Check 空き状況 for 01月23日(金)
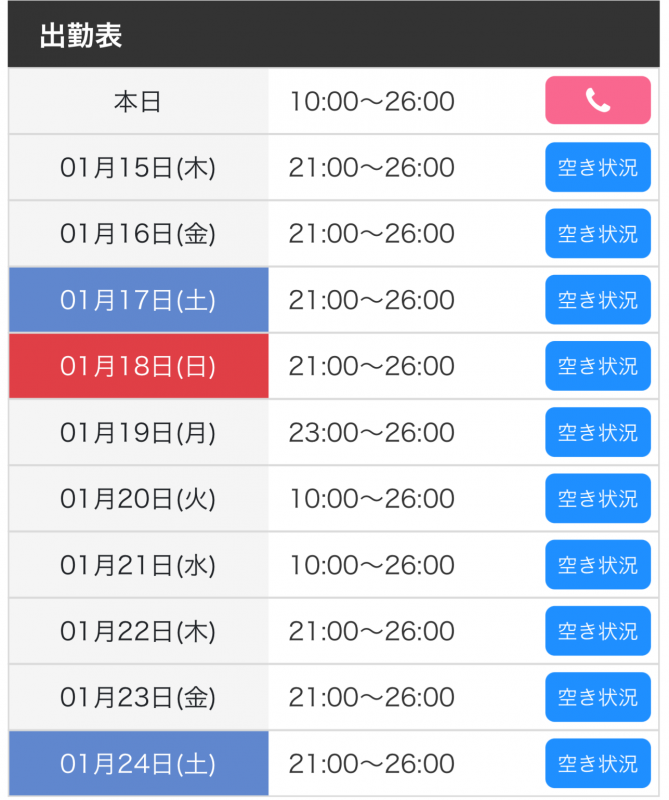Viewport: 669px width, 800px height. (597, 697)
